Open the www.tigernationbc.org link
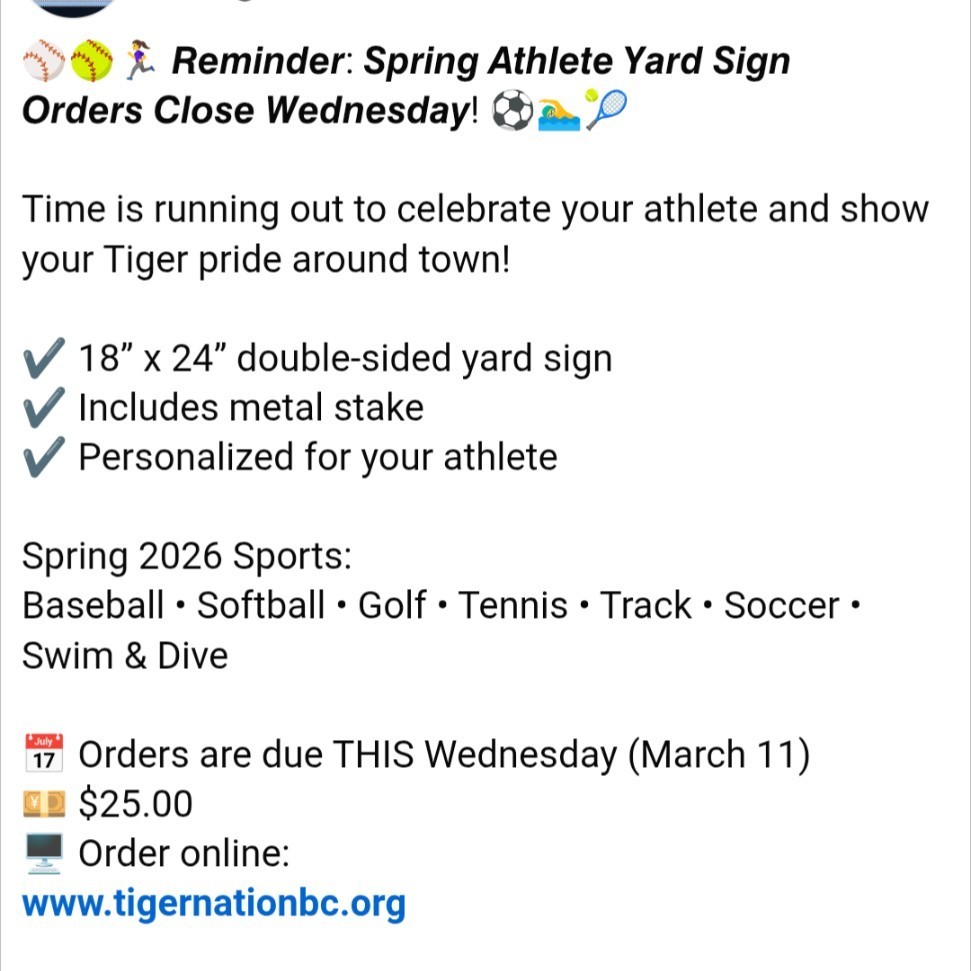The width and height of the screenshot is (971, 971). [214, 904]
